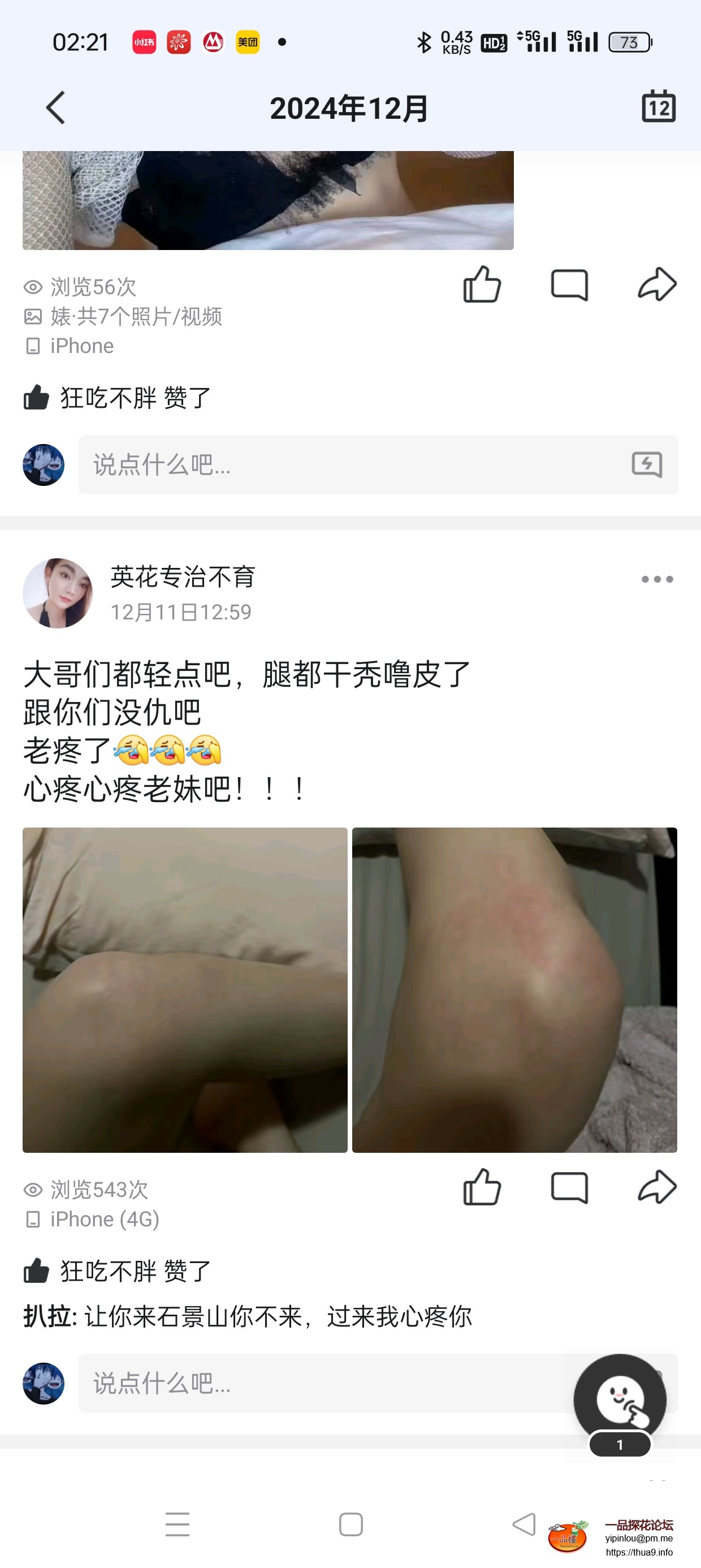Screen dimensions: 701x1568
Task: Open the calendar date picker icon
Action: (x=659, y=107)
